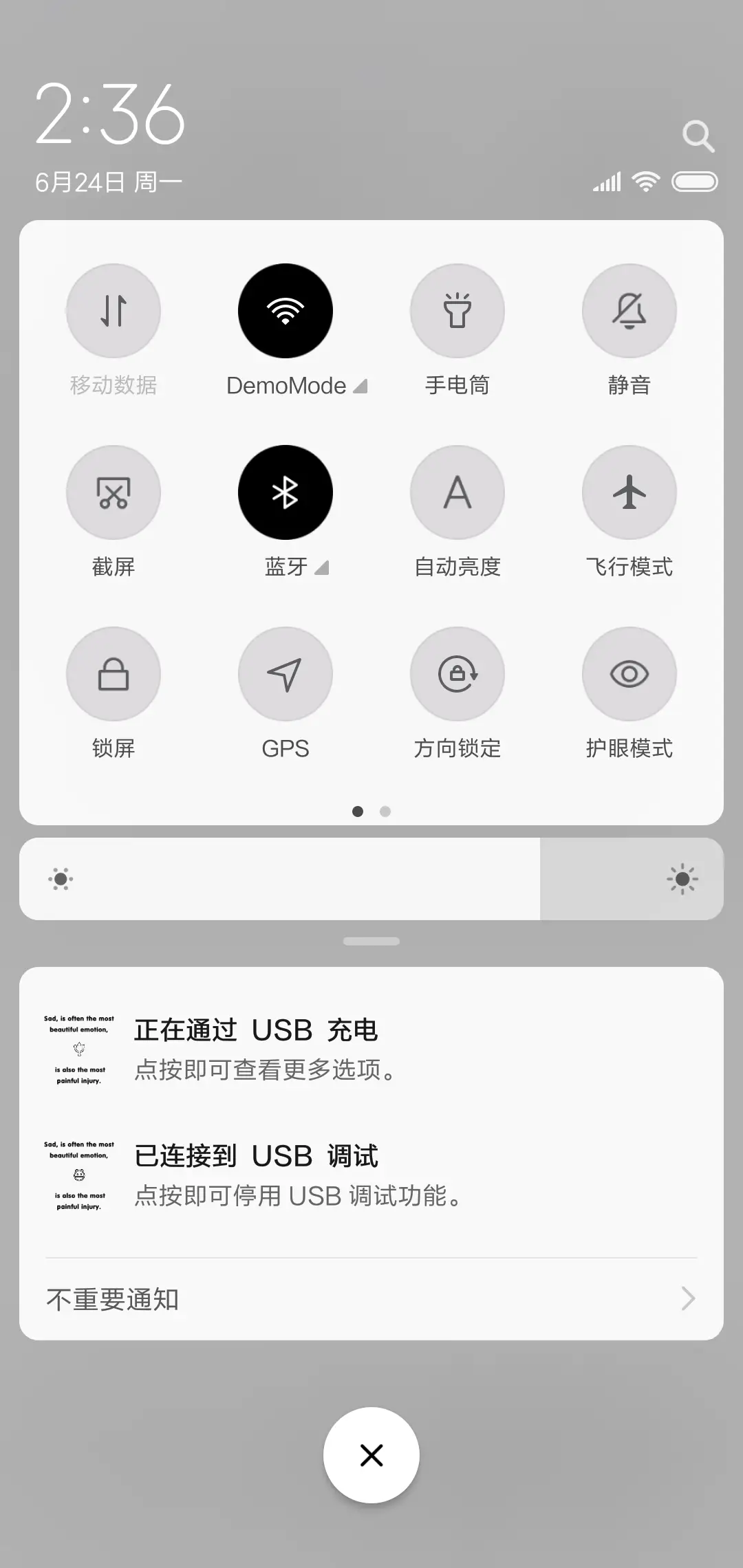
Task: Toggle automatic brightness 自动亮度
Action: click(x=457, y=492)
